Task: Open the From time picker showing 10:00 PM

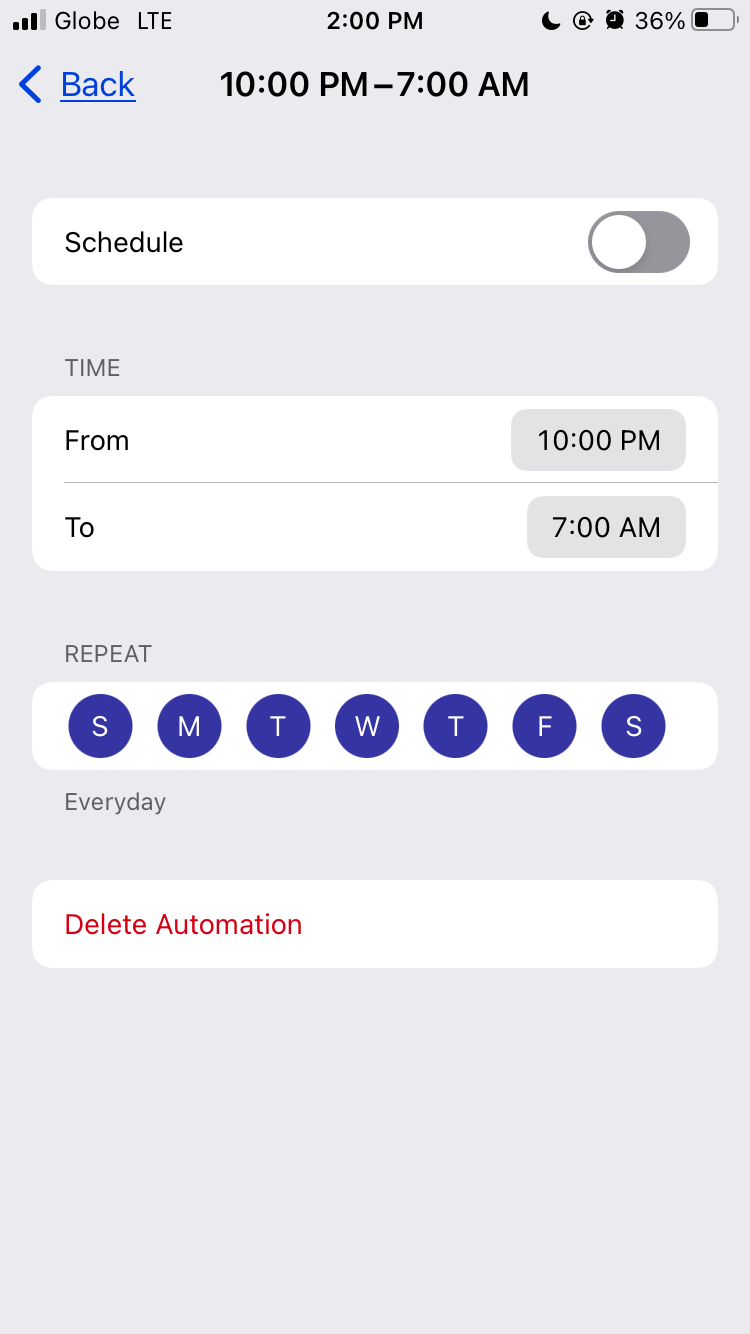Action: [x=597, y=440]
